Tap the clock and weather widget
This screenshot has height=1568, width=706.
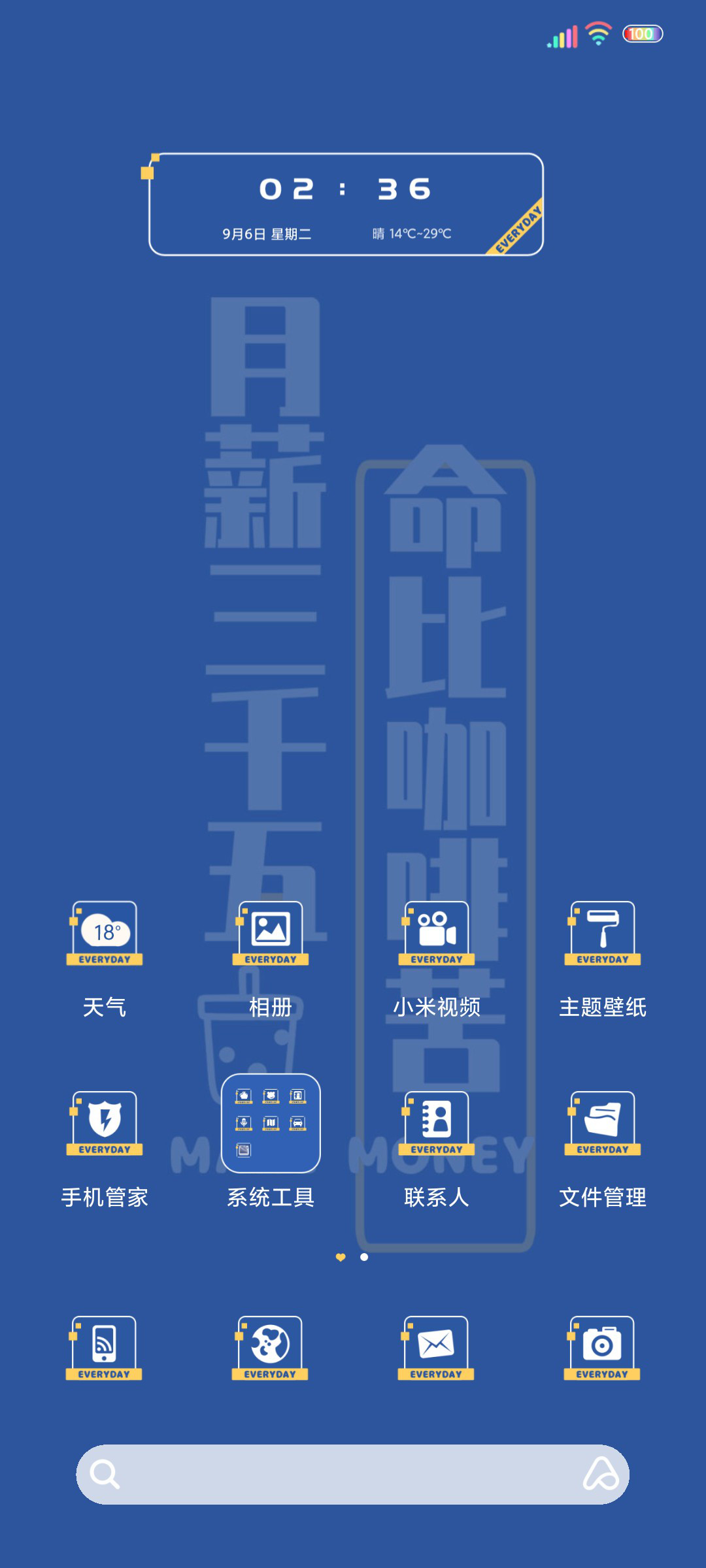[x=345, y=204]
